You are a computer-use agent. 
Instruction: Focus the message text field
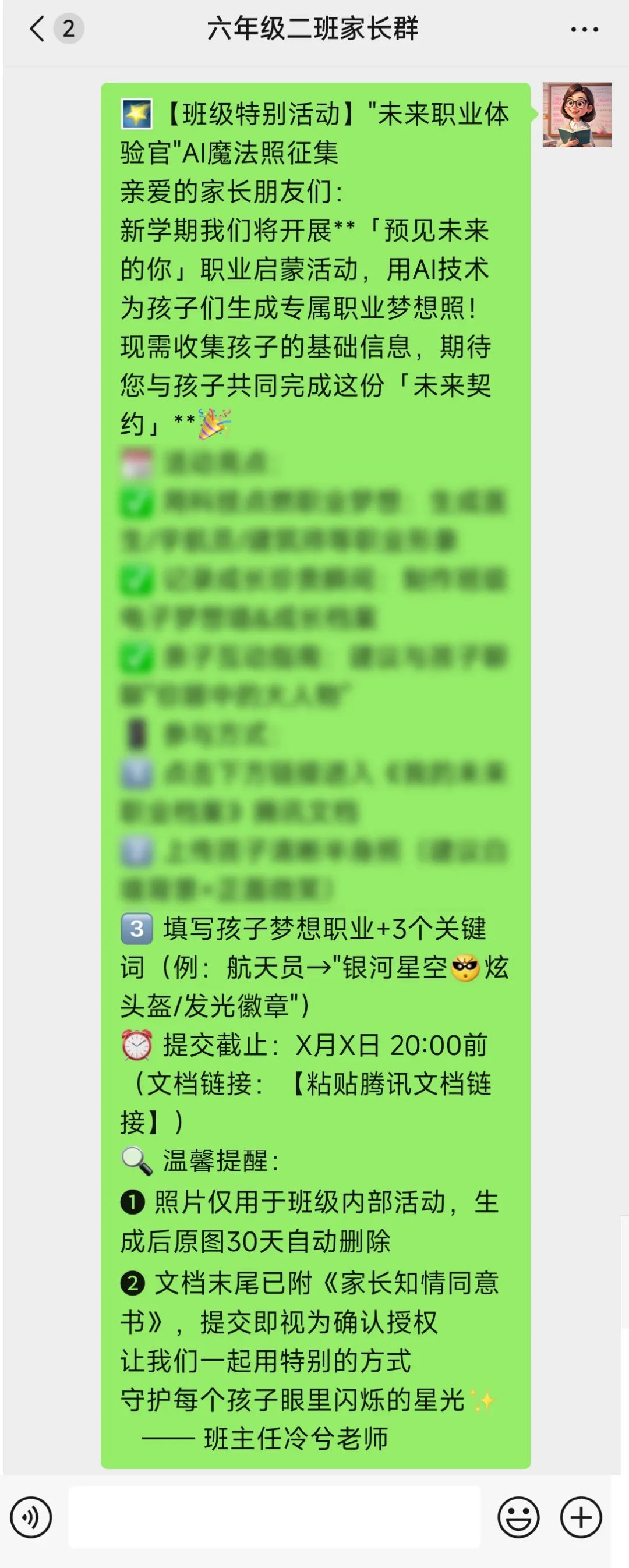tap(274, 1518)
